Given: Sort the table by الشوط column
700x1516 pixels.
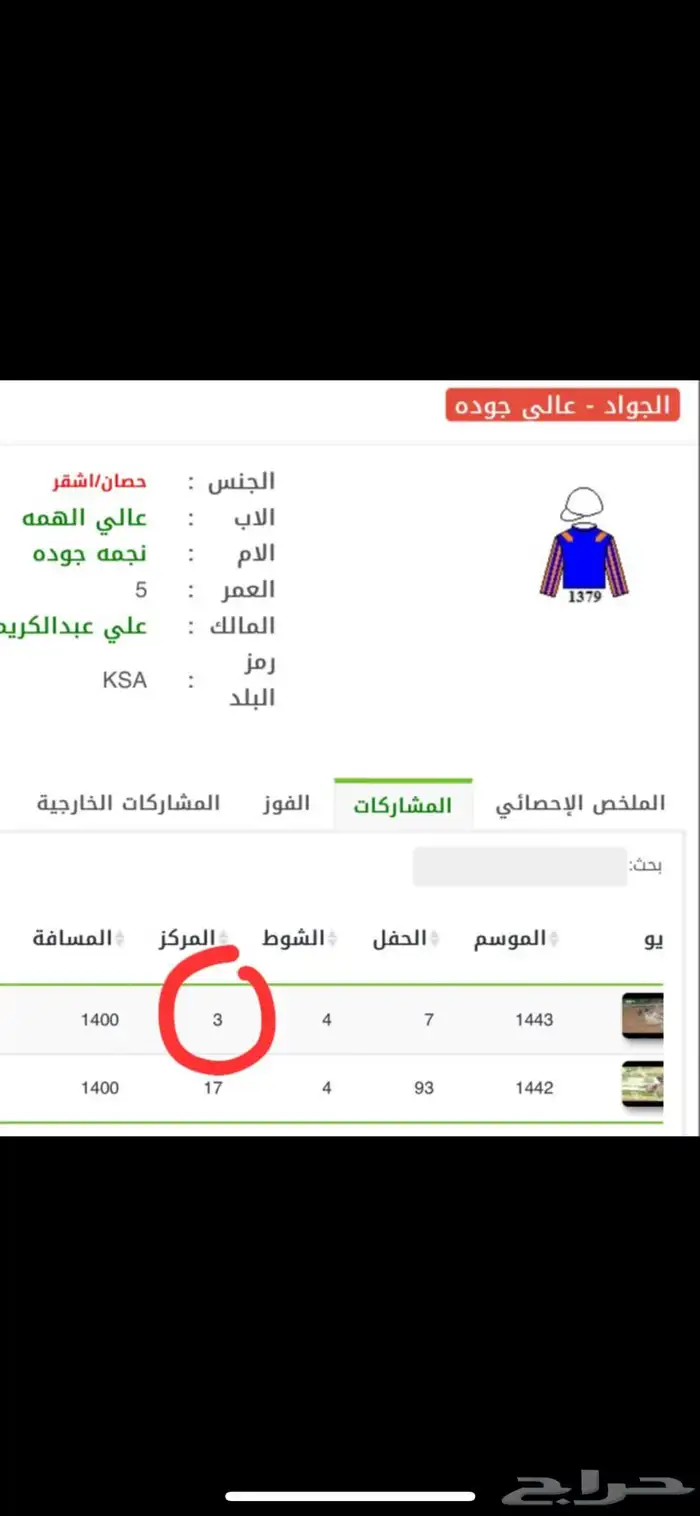Looking at the screenshot, I should click(300, 939).
